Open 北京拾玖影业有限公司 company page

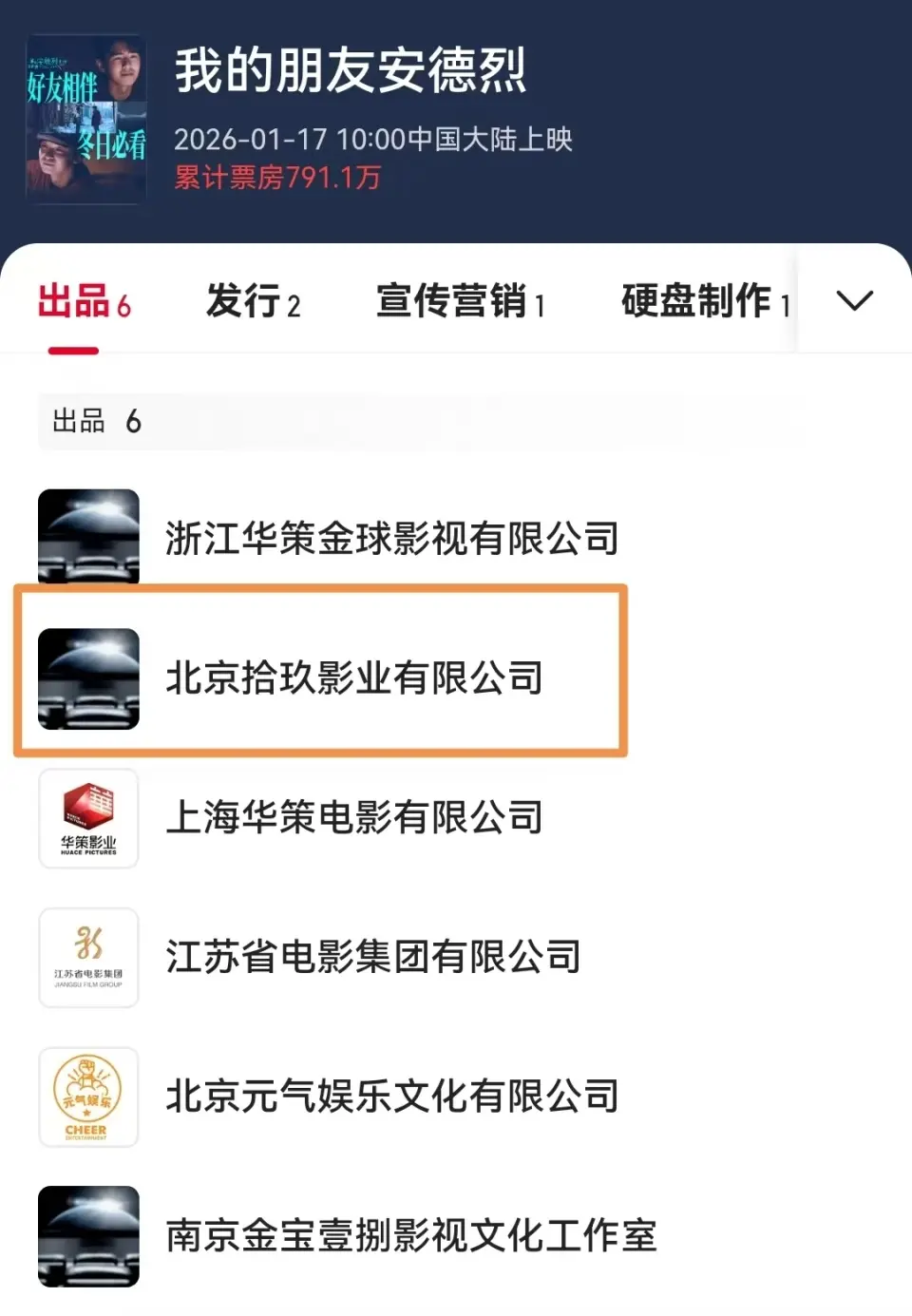pos(353,677)
